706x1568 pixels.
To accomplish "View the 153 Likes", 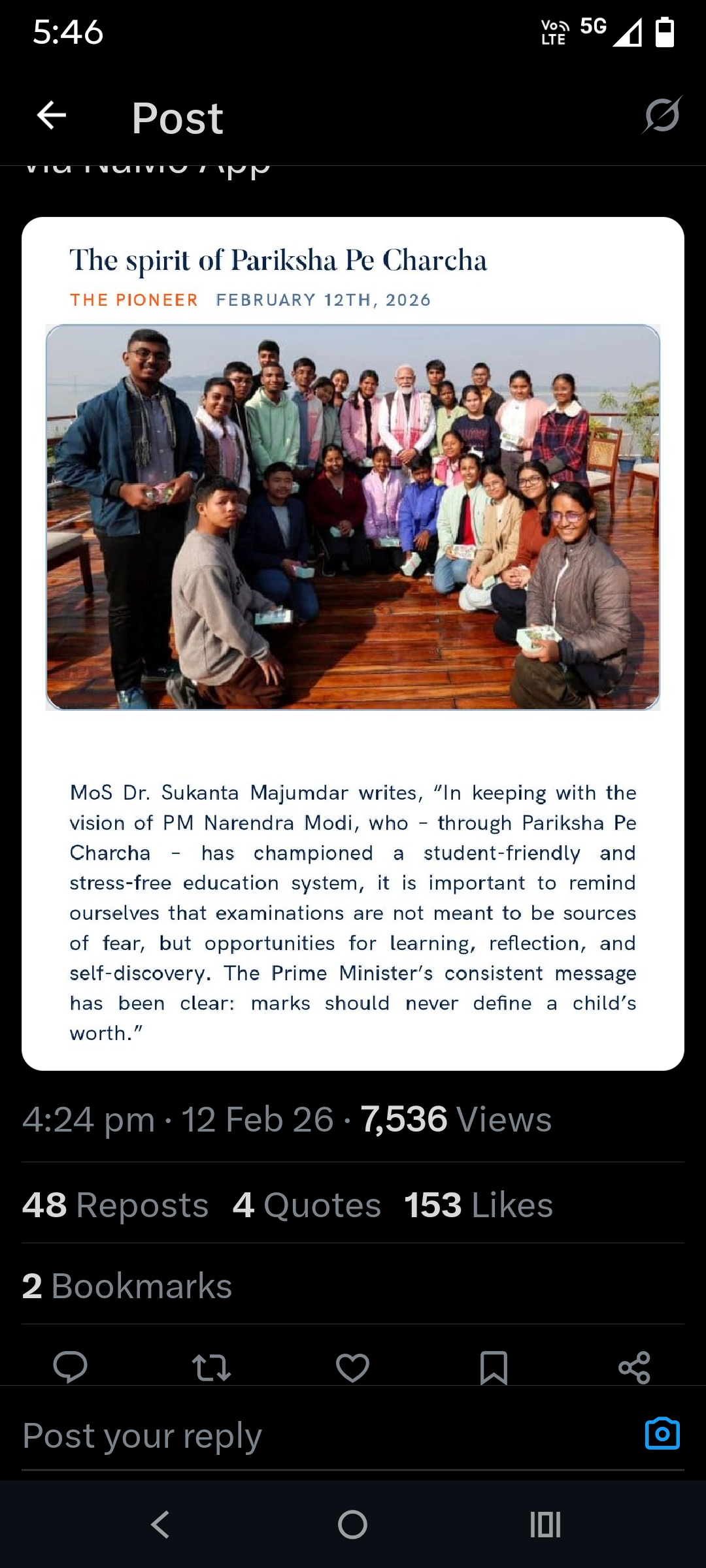I will tap(478, 1205).
